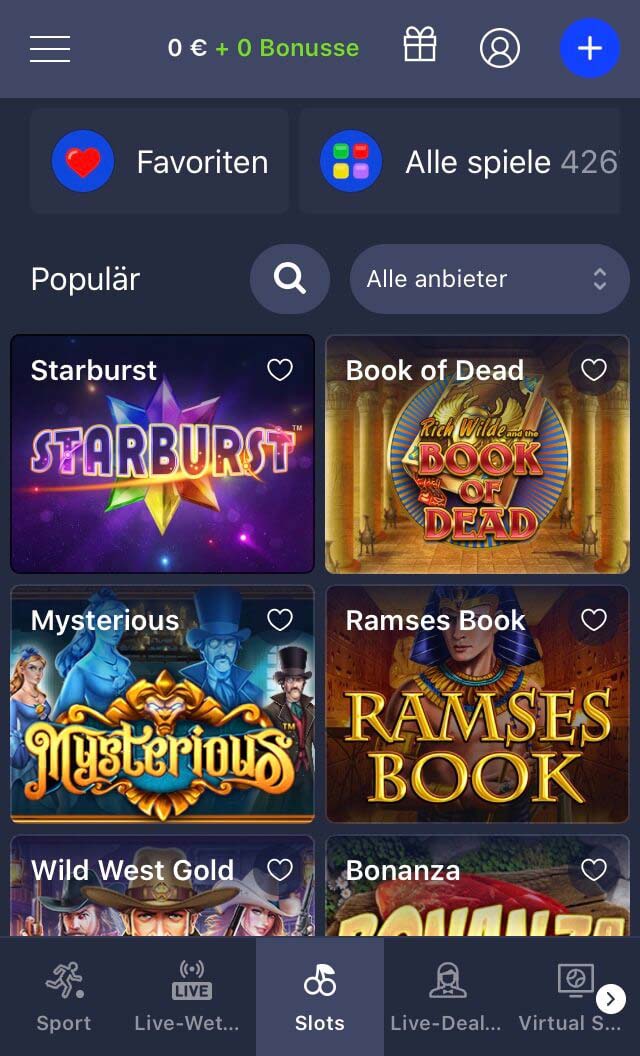The width and height of the screenshot is (640, 1056).
Task: Open the hamburger menu
Action: click(50, 48)
